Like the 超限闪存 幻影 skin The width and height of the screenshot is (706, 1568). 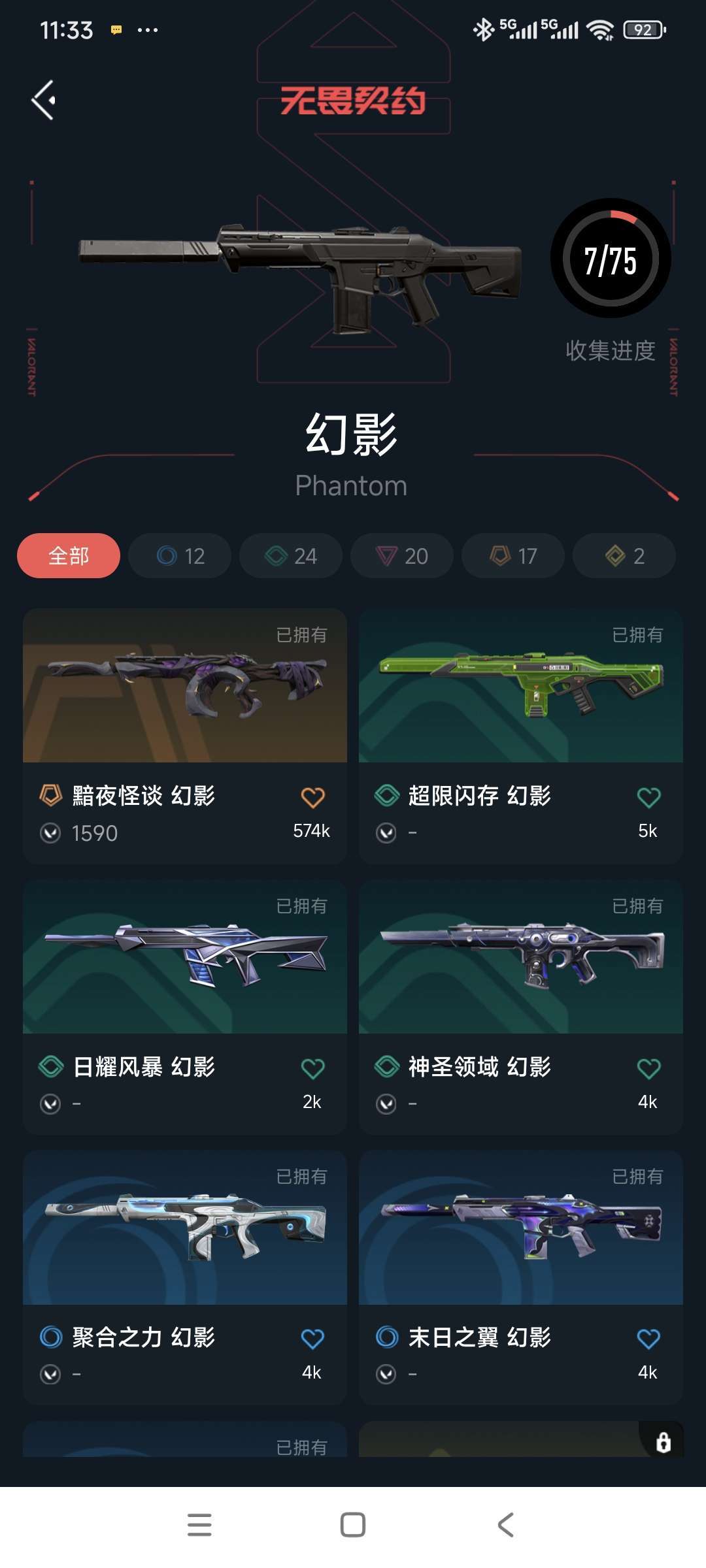[648, 797]
